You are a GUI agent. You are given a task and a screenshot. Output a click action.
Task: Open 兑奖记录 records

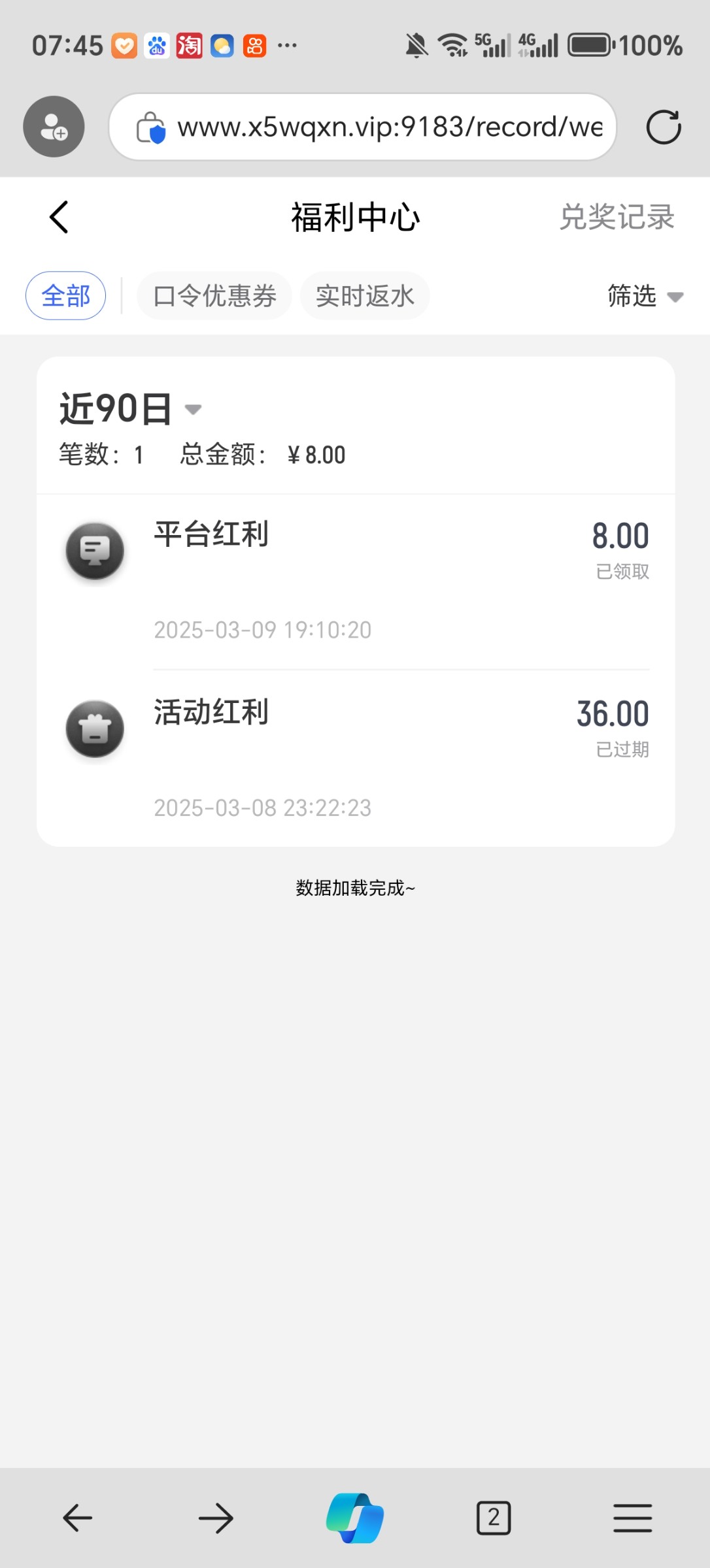(x=617, y=217)
